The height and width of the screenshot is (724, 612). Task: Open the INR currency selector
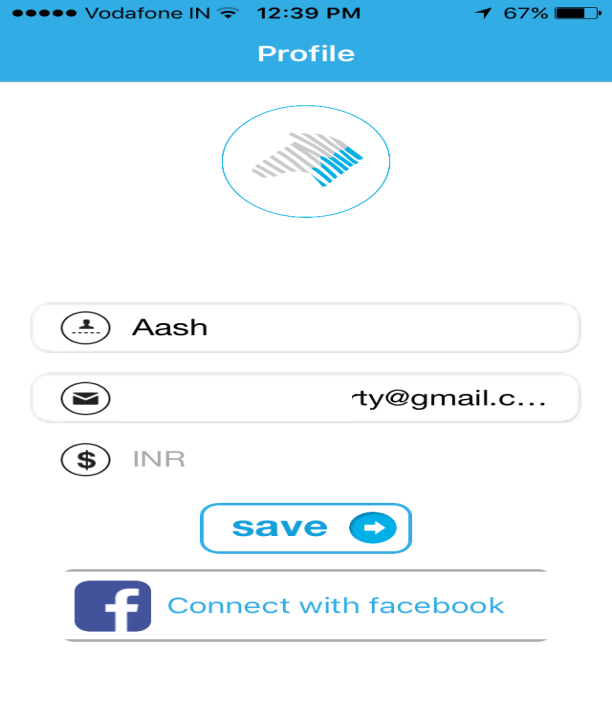(160, 460)
